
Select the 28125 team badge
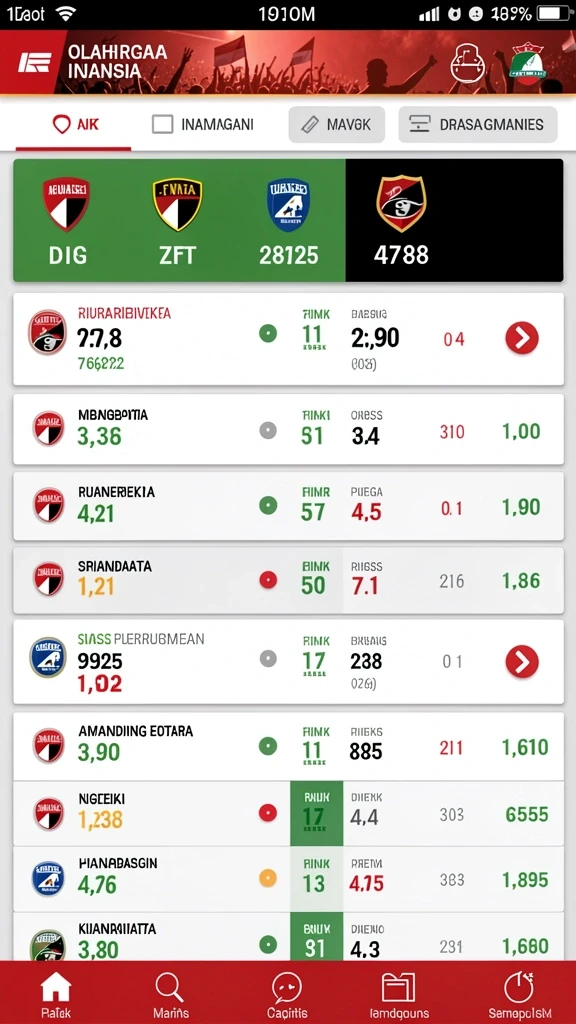pos(289,205)
